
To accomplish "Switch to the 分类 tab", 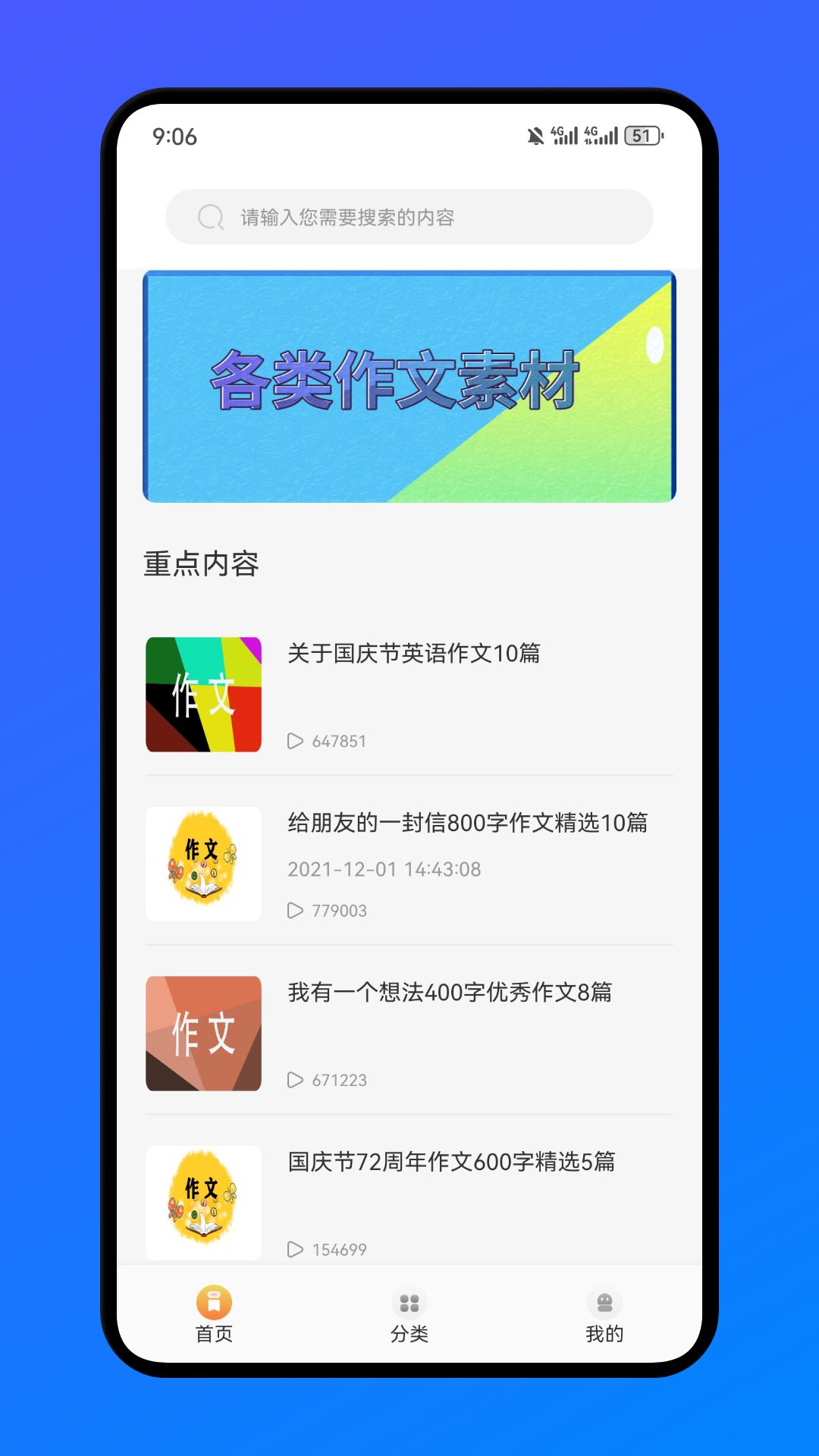I will tap(409, 1315).
